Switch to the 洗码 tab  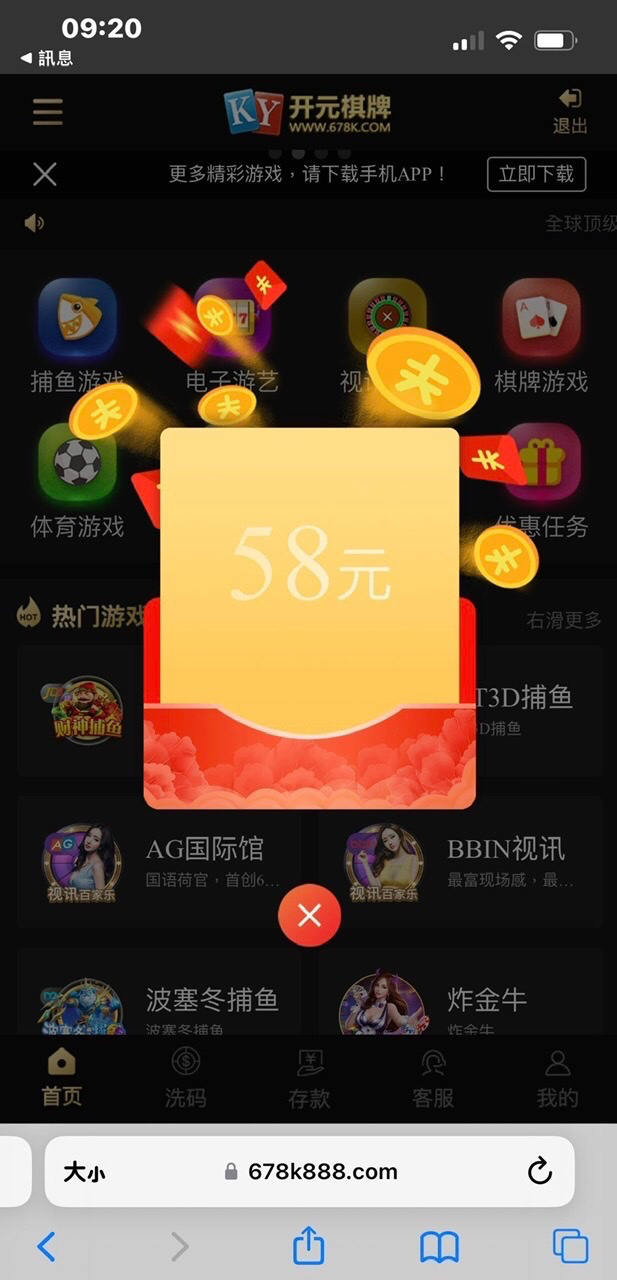point(185,1079)
